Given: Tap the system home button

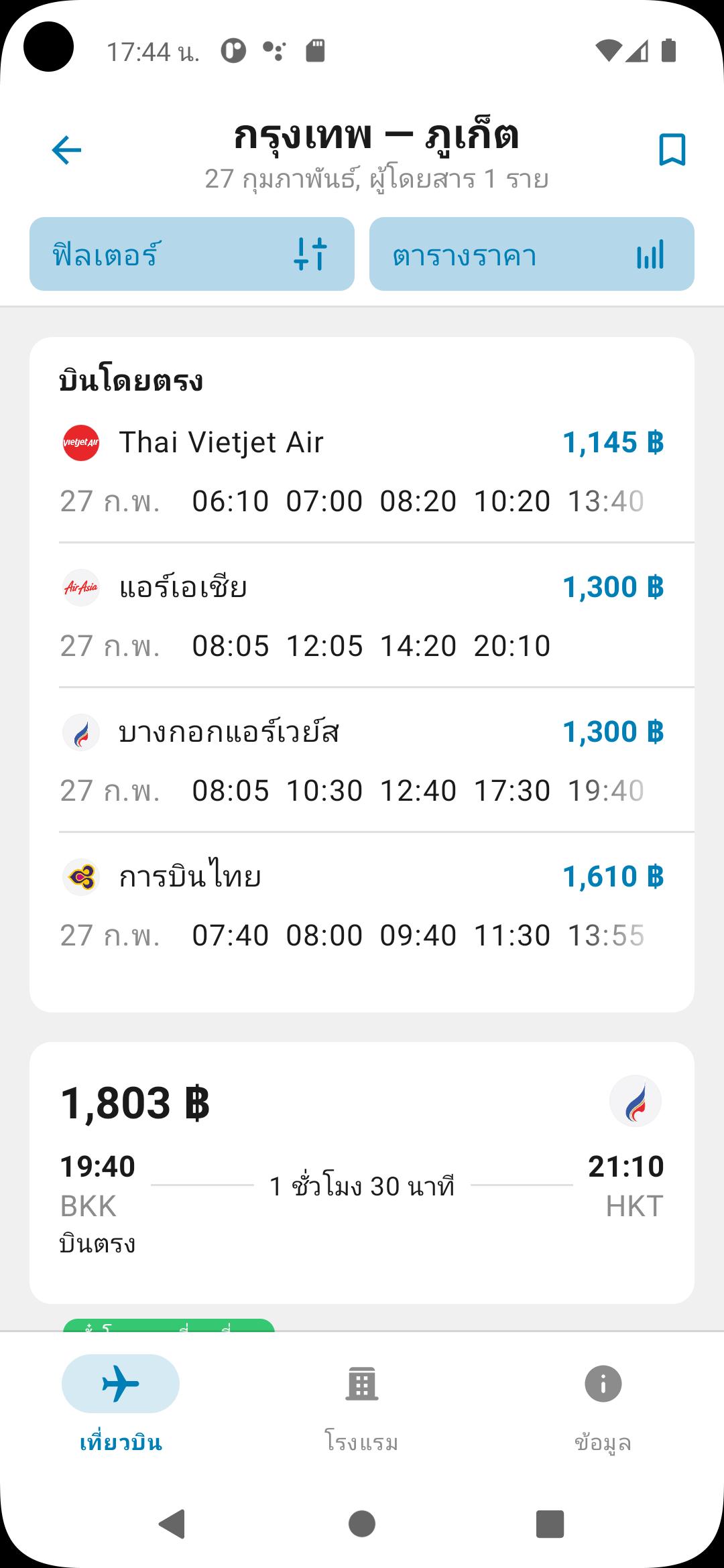Looking at the screenshot, I should pos(362,1524).
